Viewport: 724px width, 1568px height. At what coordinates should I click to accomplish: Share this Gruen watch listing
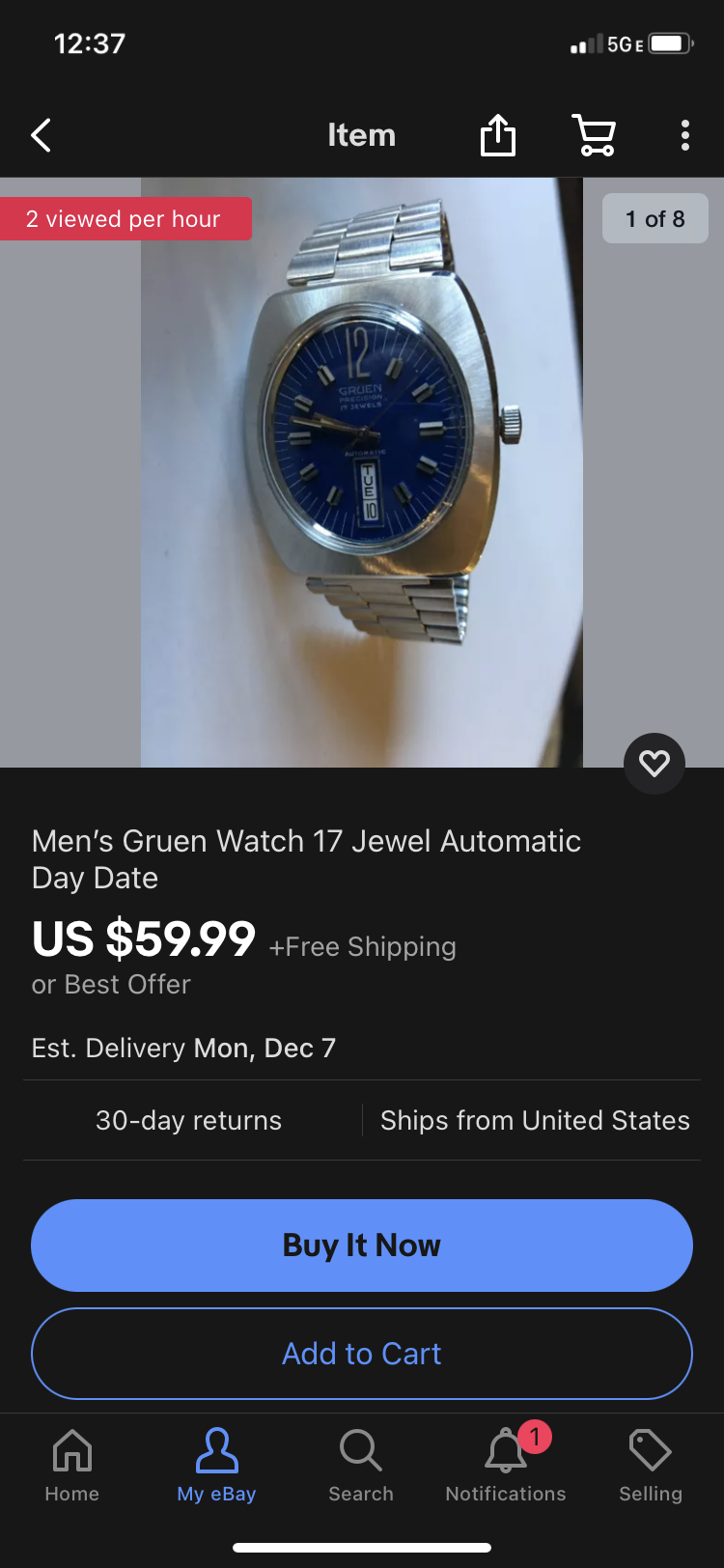498,135
